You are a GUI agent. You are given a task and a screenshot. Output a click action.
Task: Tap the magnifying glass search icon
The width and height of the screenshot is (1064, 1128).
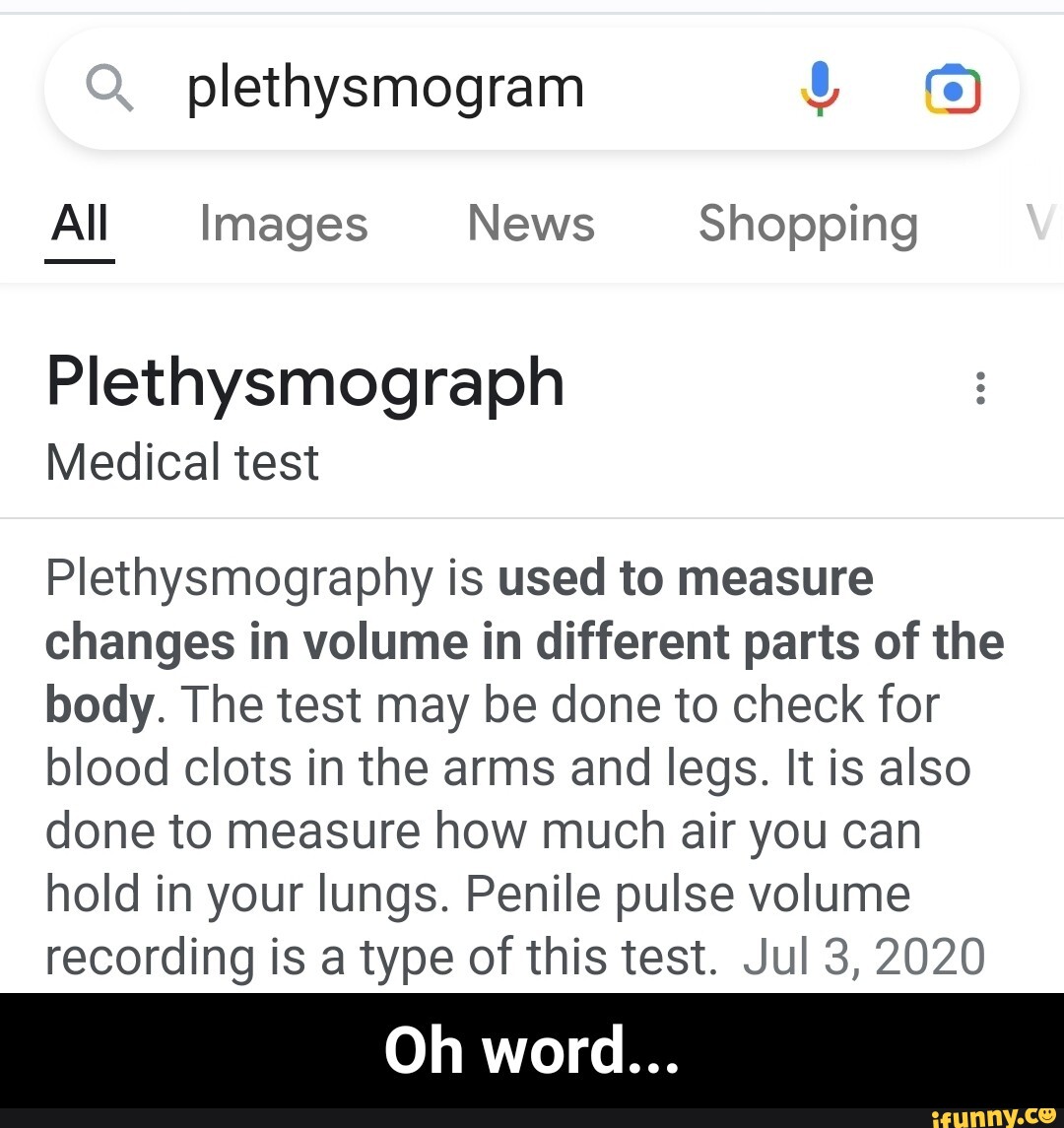click(110, 89)
